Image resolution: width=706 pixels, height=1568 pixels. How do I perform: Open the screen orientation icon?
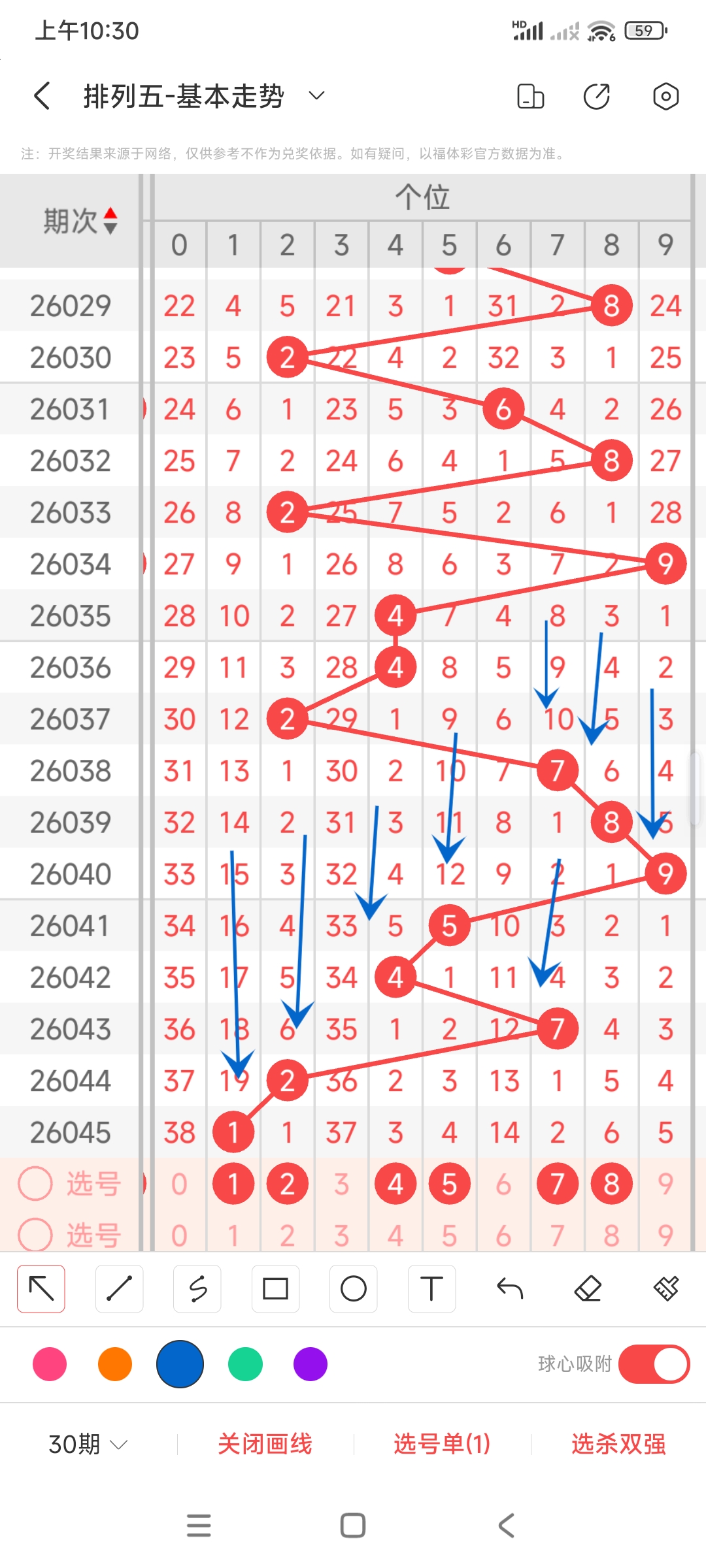point(530,97)
